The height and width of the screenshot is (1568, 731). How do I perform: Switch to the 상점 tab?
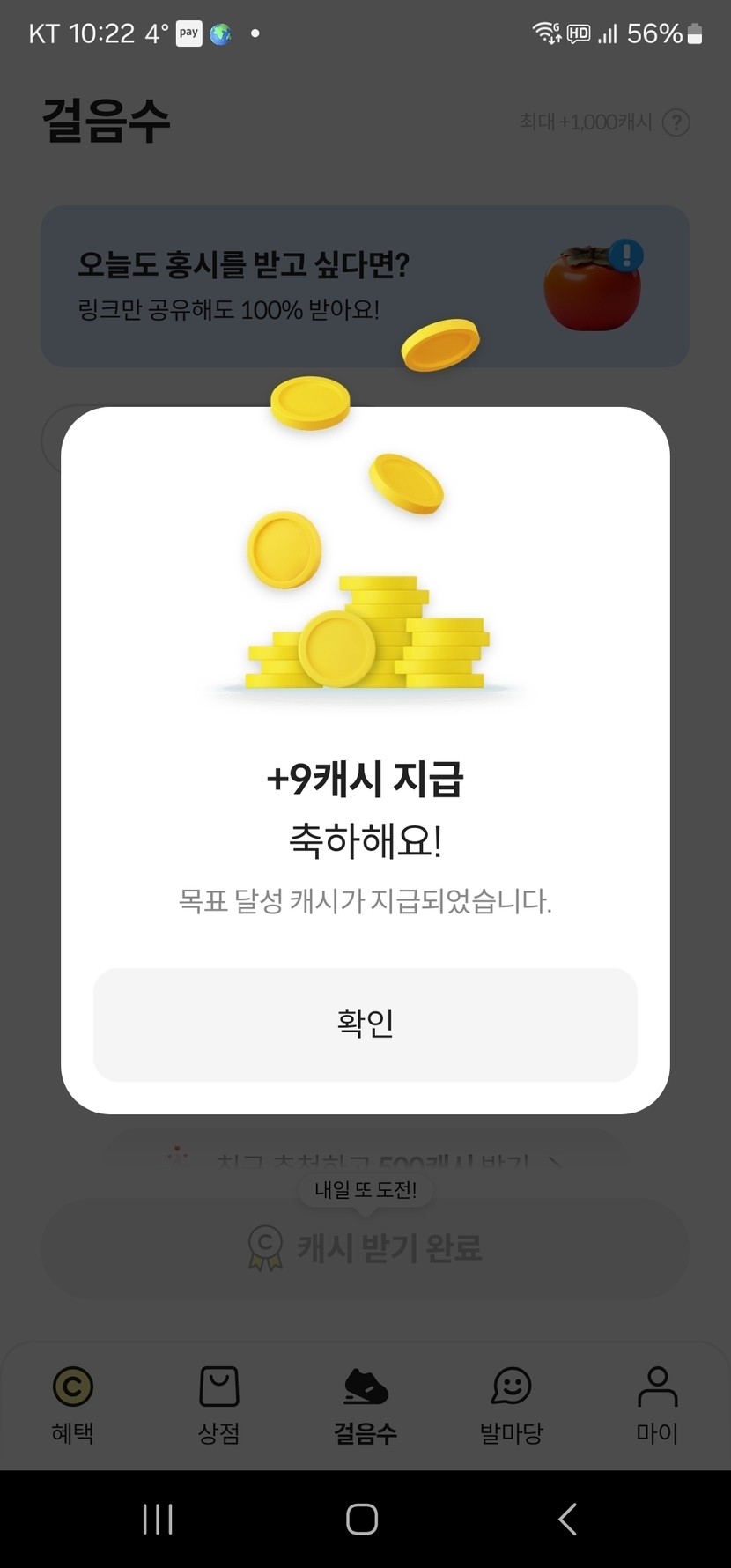point(218,1404)
